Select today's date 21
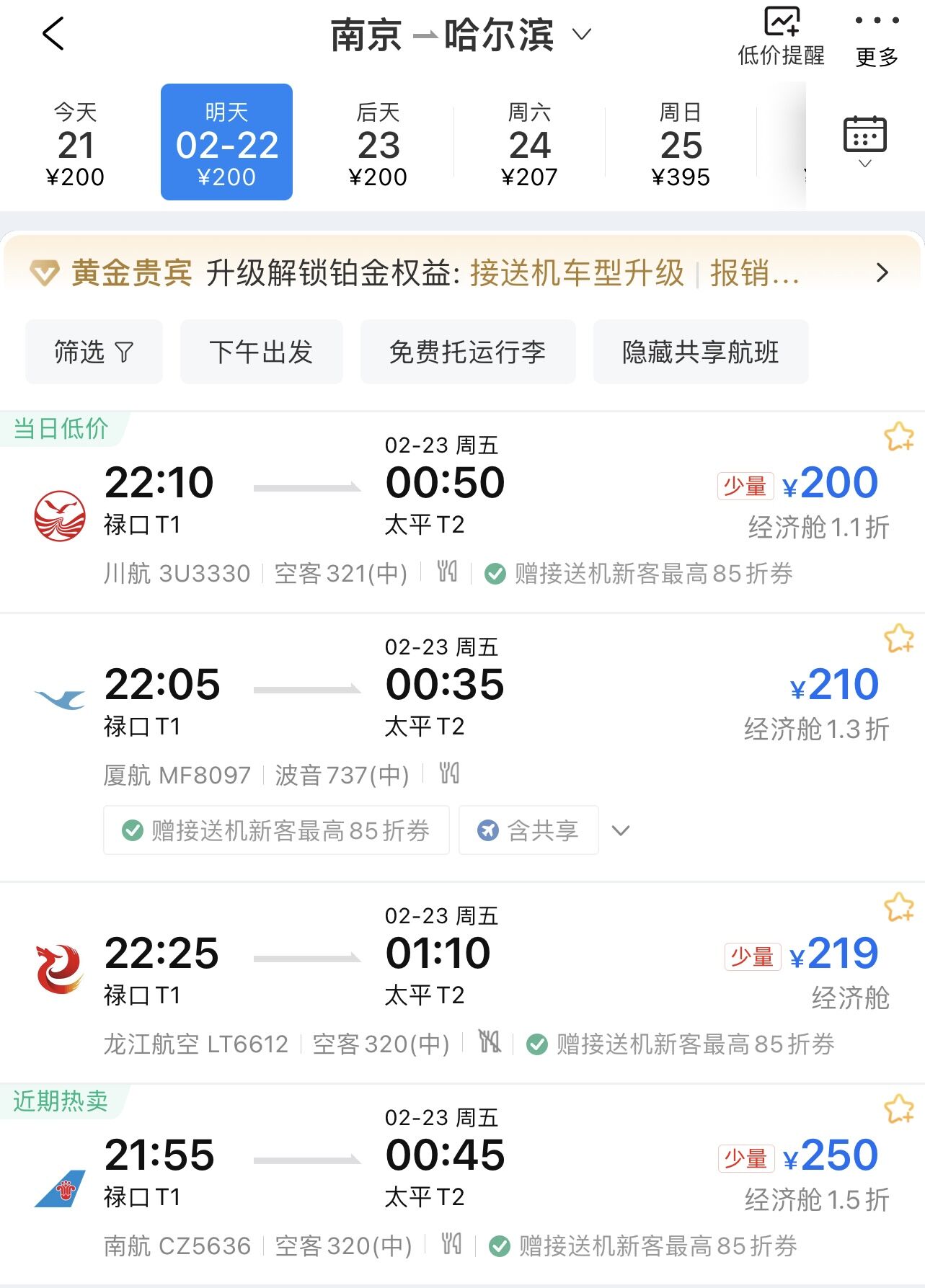The height and width of the screenshot is (1288, 925). [x=75, y=144]
